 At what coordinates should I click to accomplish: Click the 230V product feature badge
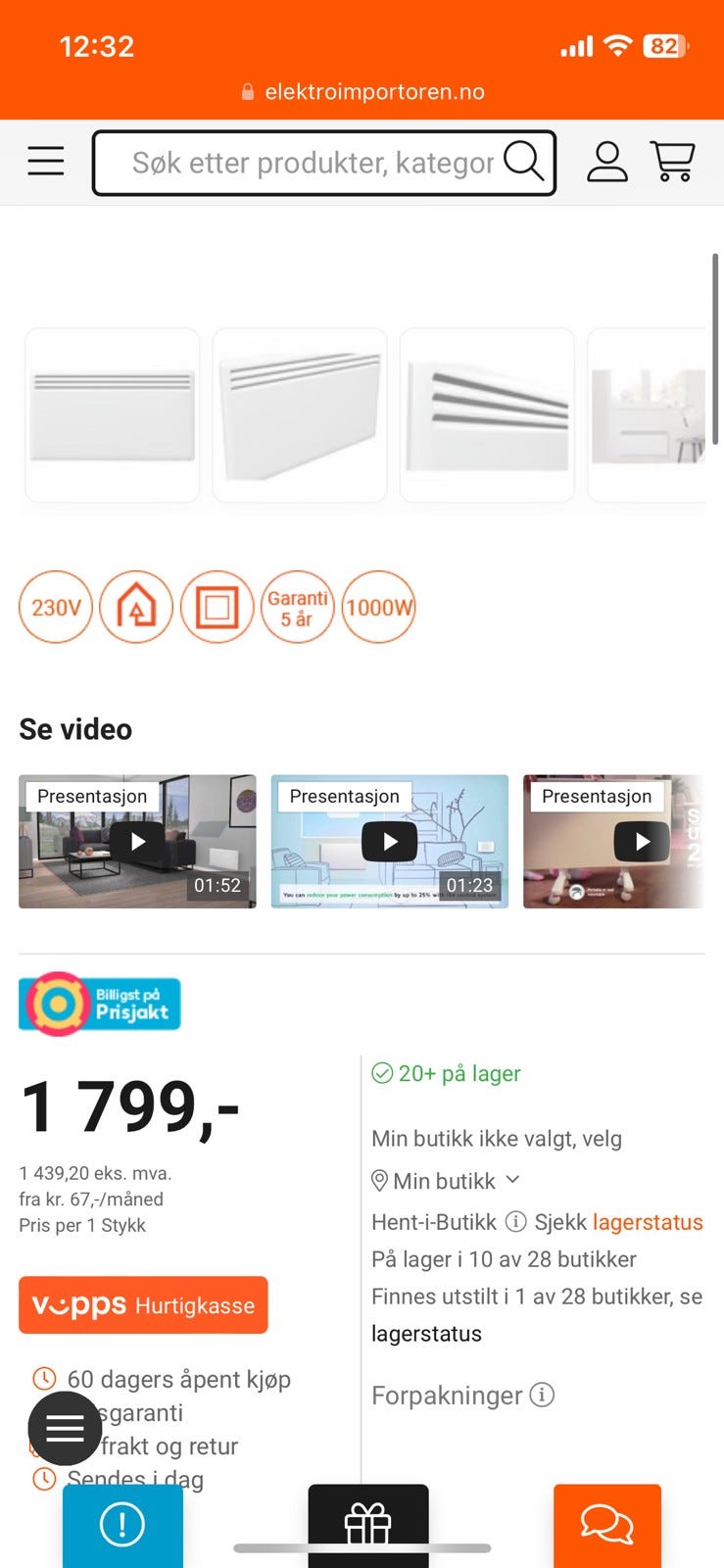coord(56,608)
